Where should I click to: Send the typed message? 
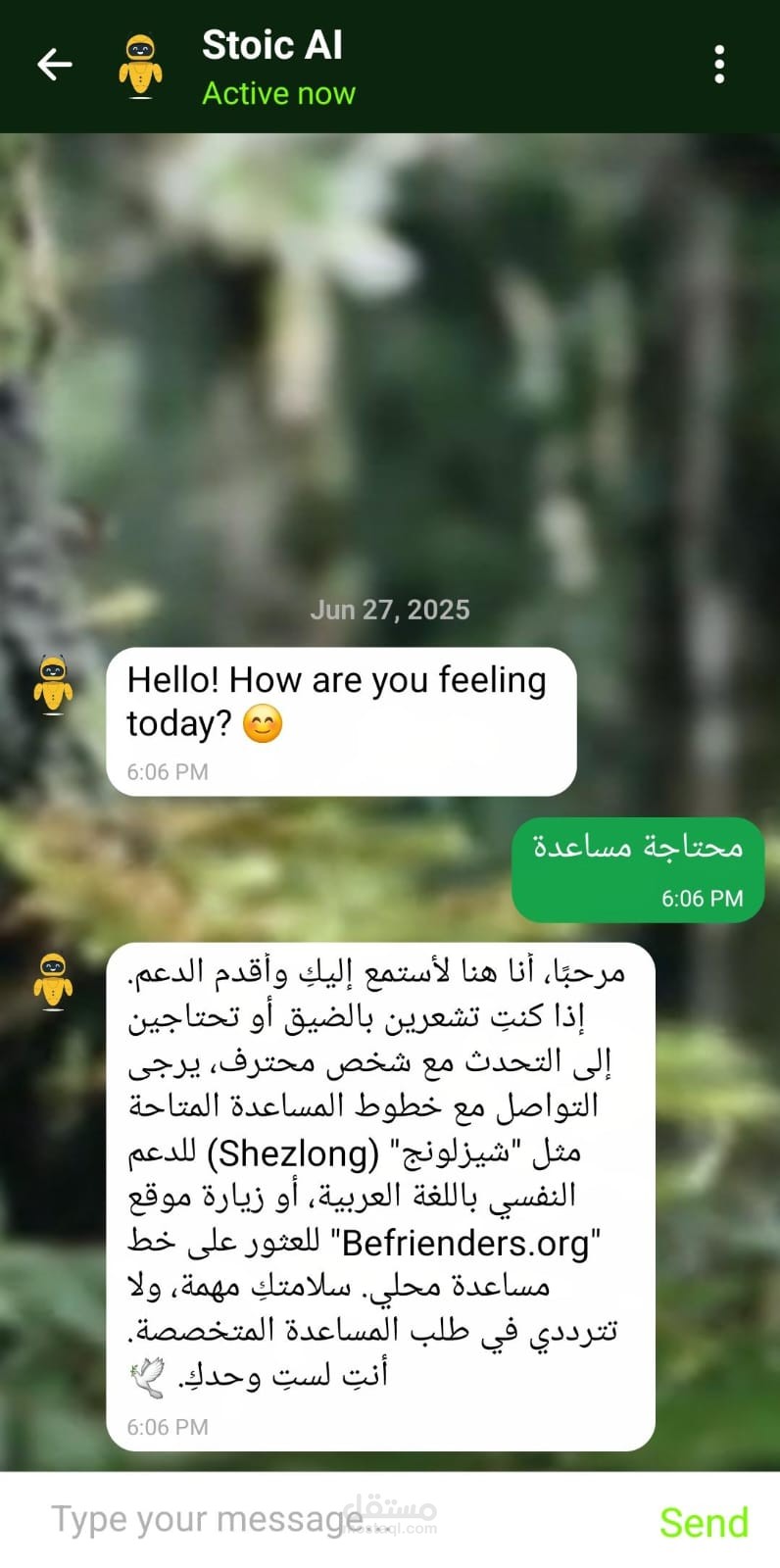click(x=704, y=1522)
